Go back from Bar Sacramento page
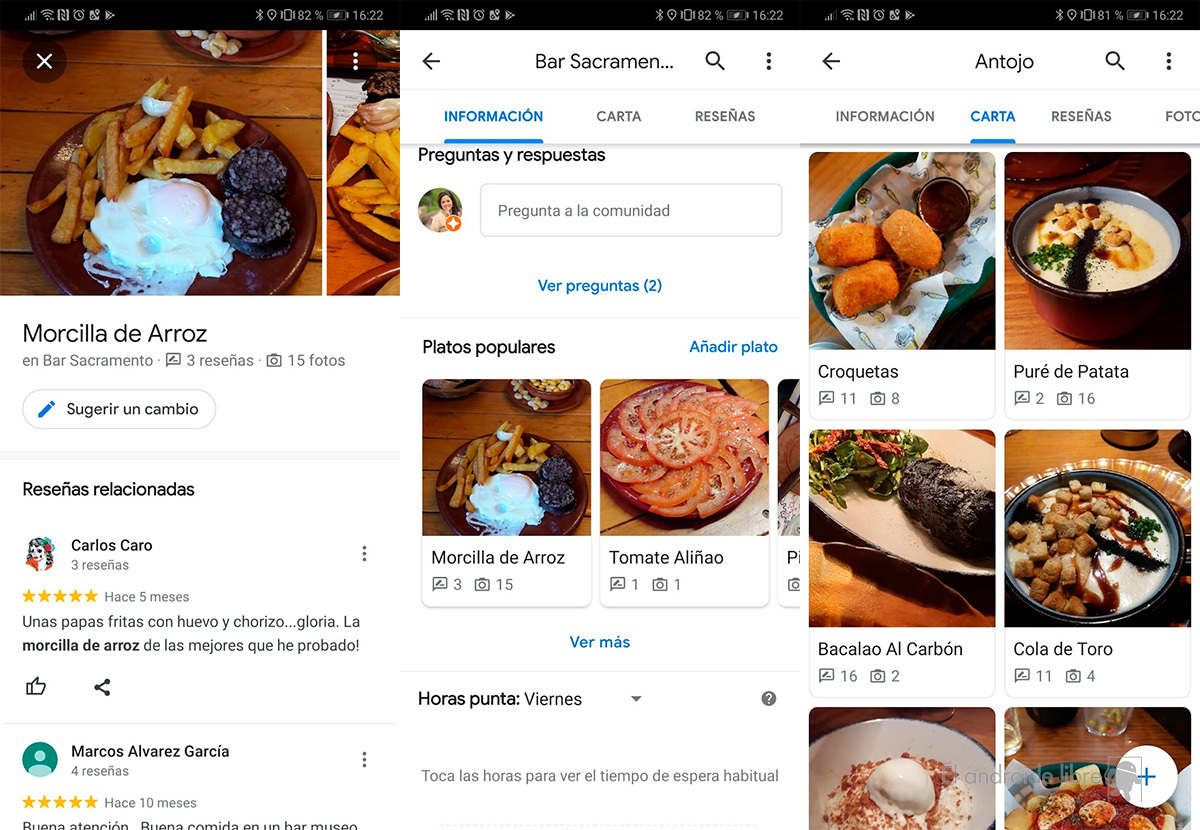 (x=431, y=61)
